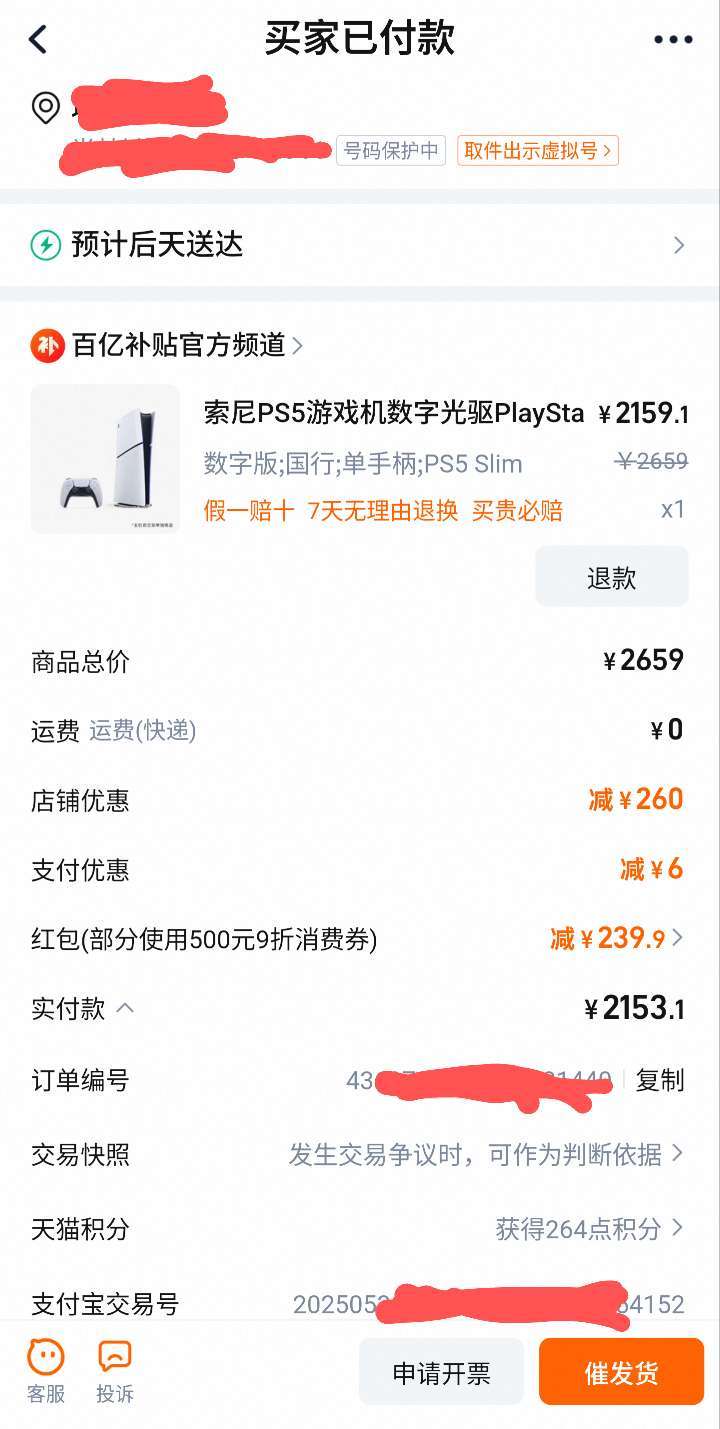Tap the 取件出示虚拟号 link
The height and width of the screenshot is (1429, 720).
[x=537, y=151]
